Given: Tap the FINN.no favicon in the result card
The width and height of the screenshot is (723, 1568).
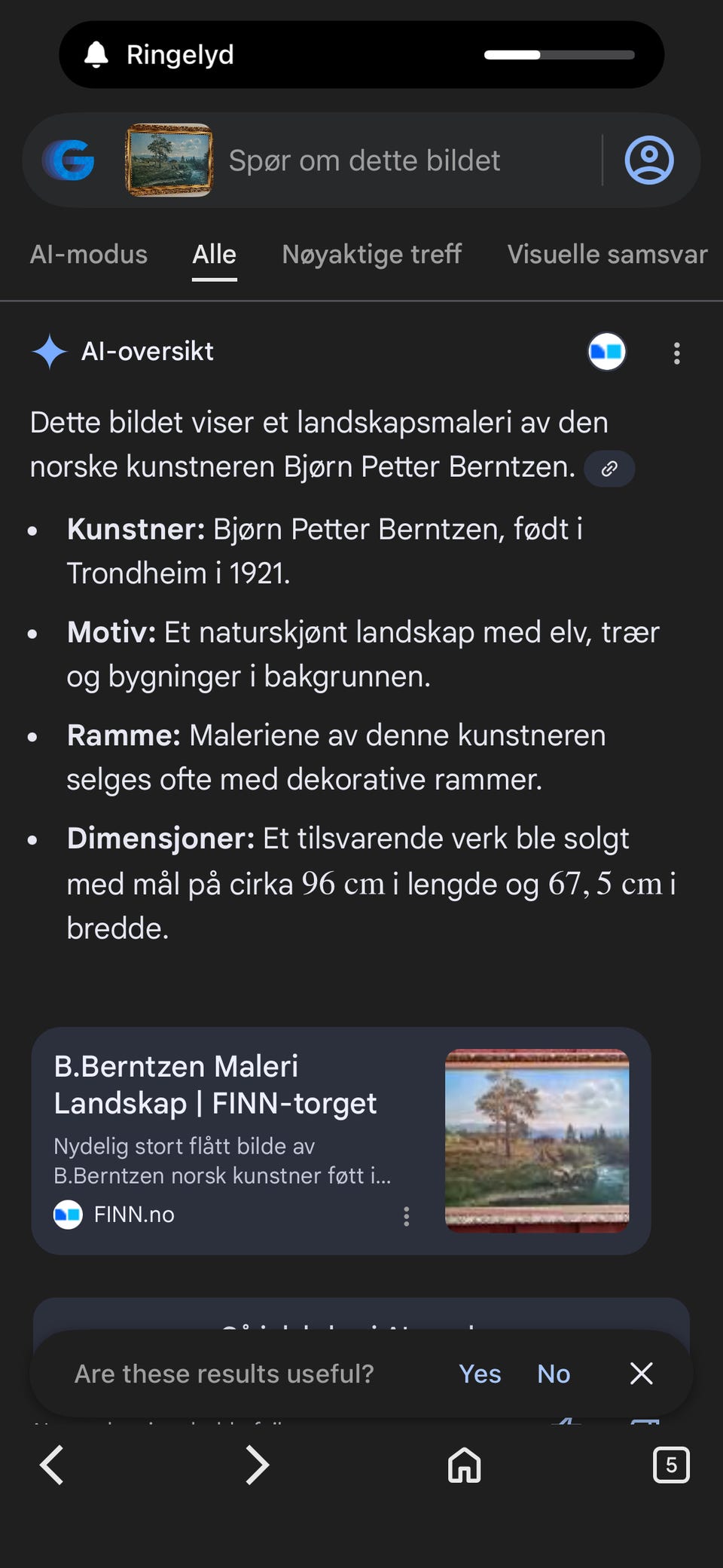Looking at the screenshot, I should click(x=66, y=1214).
